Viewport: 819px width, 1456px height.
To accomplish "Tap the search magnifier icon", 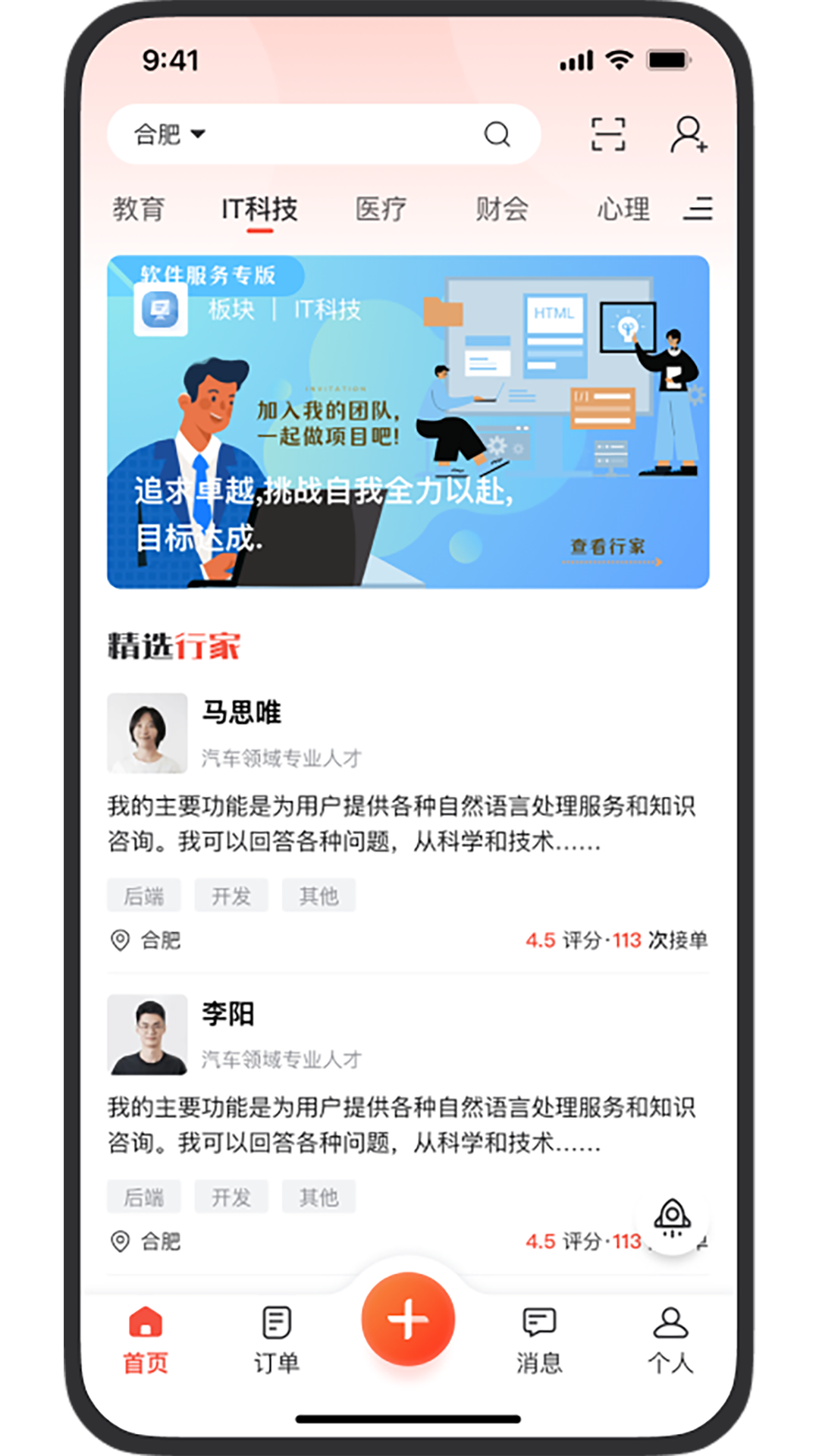I will coord(497,134).
